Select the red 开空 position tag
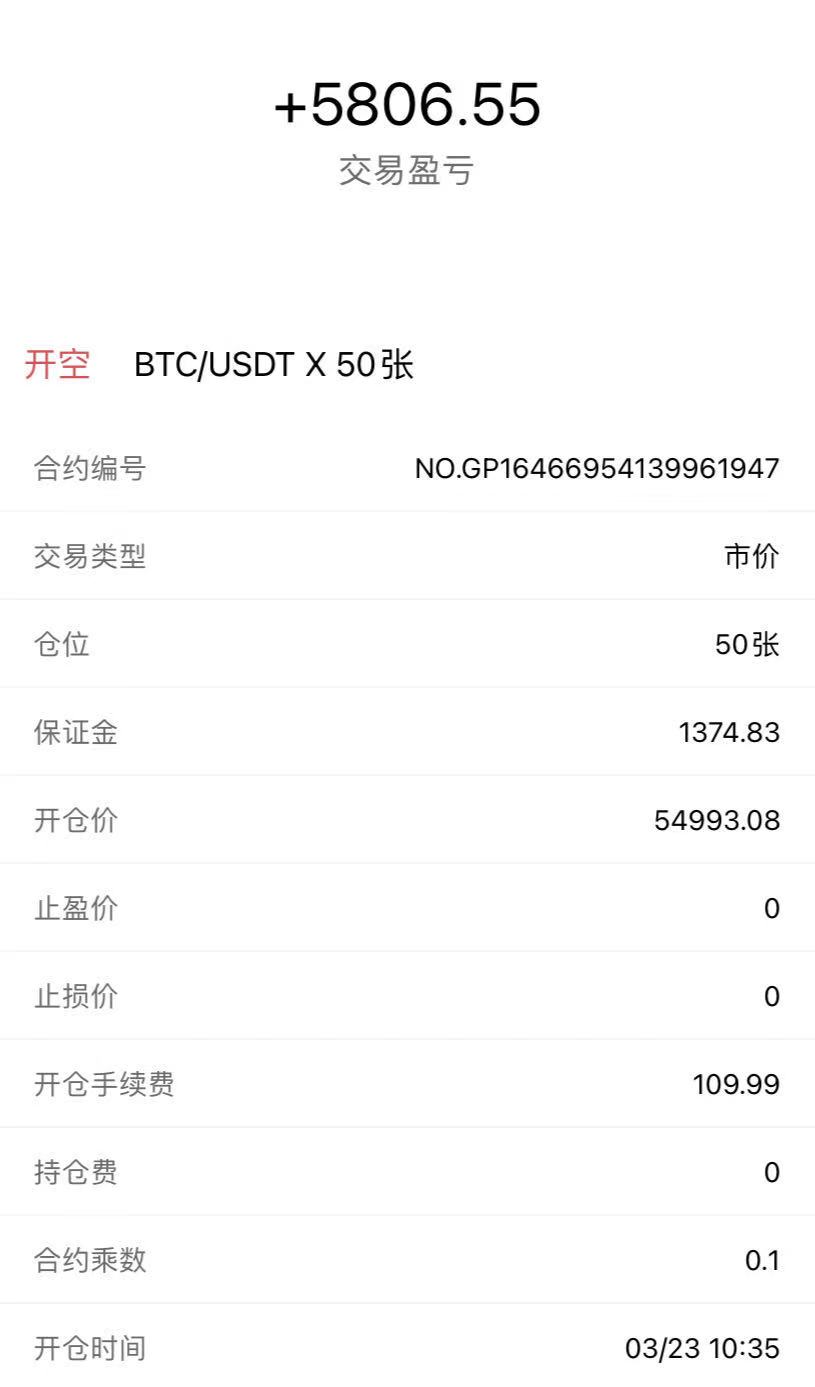The width and height of the screenshot is (815, 1387). coord(55,366)
